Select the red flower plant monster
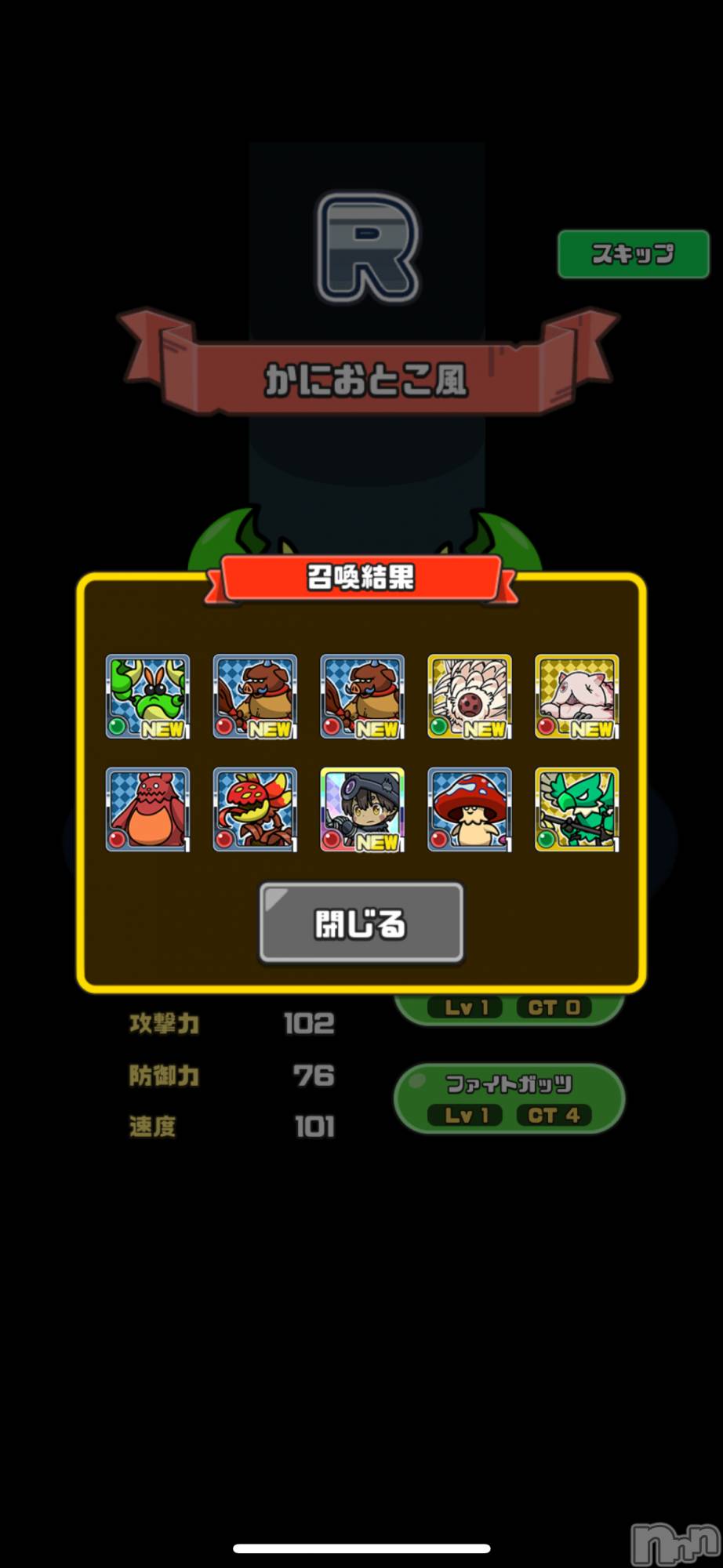This screenshot has width=723, height=1568. tap(255, 809)
